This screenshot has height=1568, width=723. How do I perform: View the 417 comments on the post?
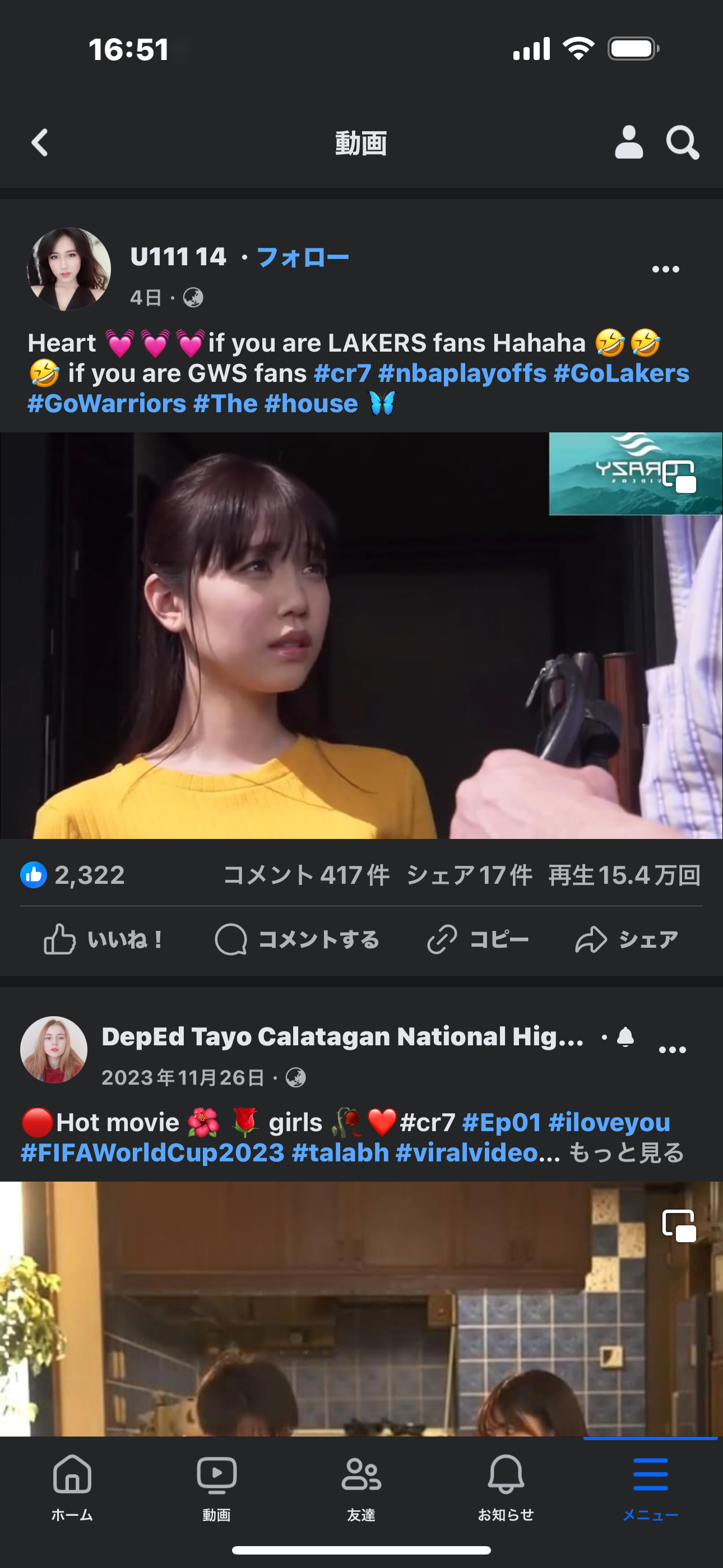point(306,875)
